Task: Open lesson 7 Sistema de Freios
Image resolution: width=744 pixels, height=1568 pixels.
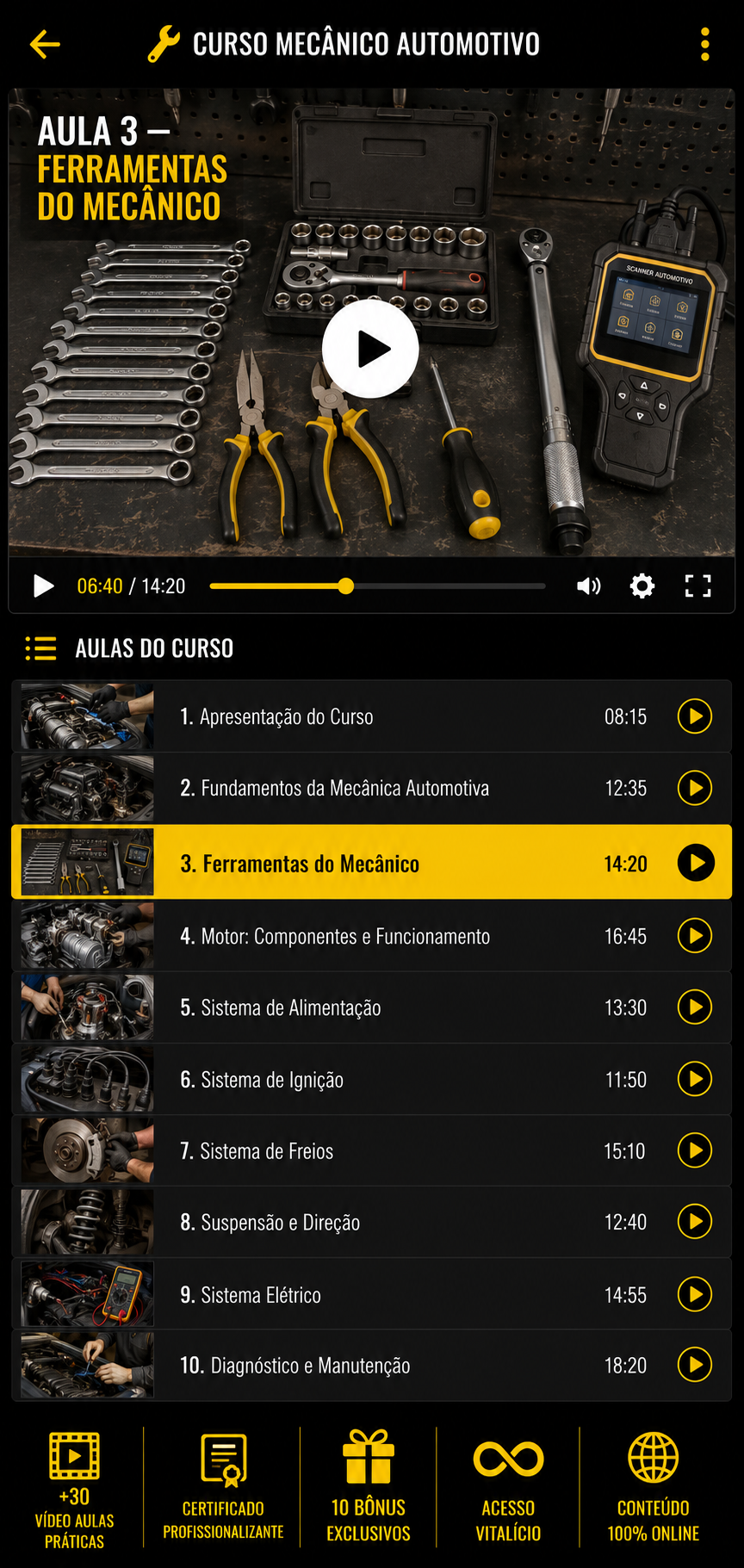Action: tap(372, 1150)
